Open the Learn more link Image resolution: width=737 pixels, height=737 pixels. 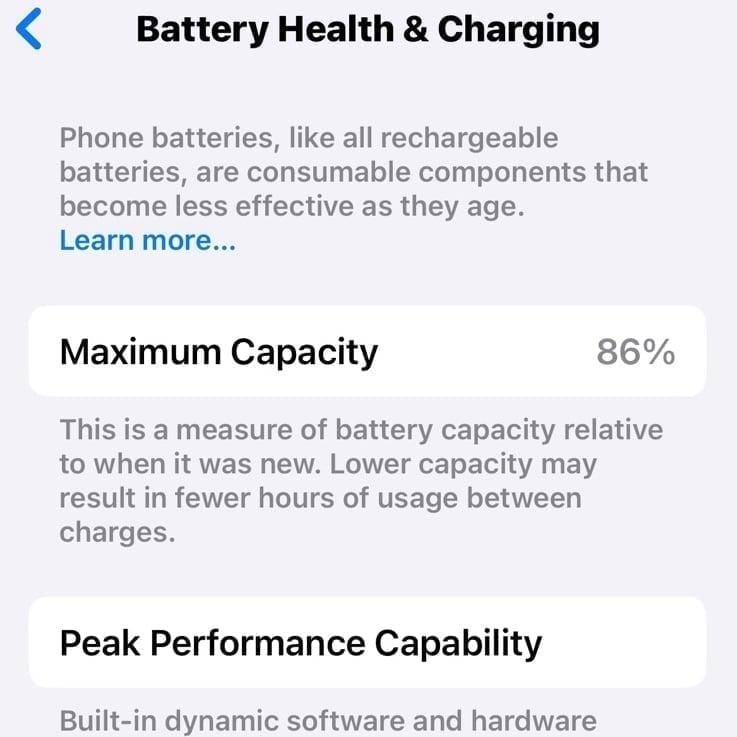[x=147, y=241]
